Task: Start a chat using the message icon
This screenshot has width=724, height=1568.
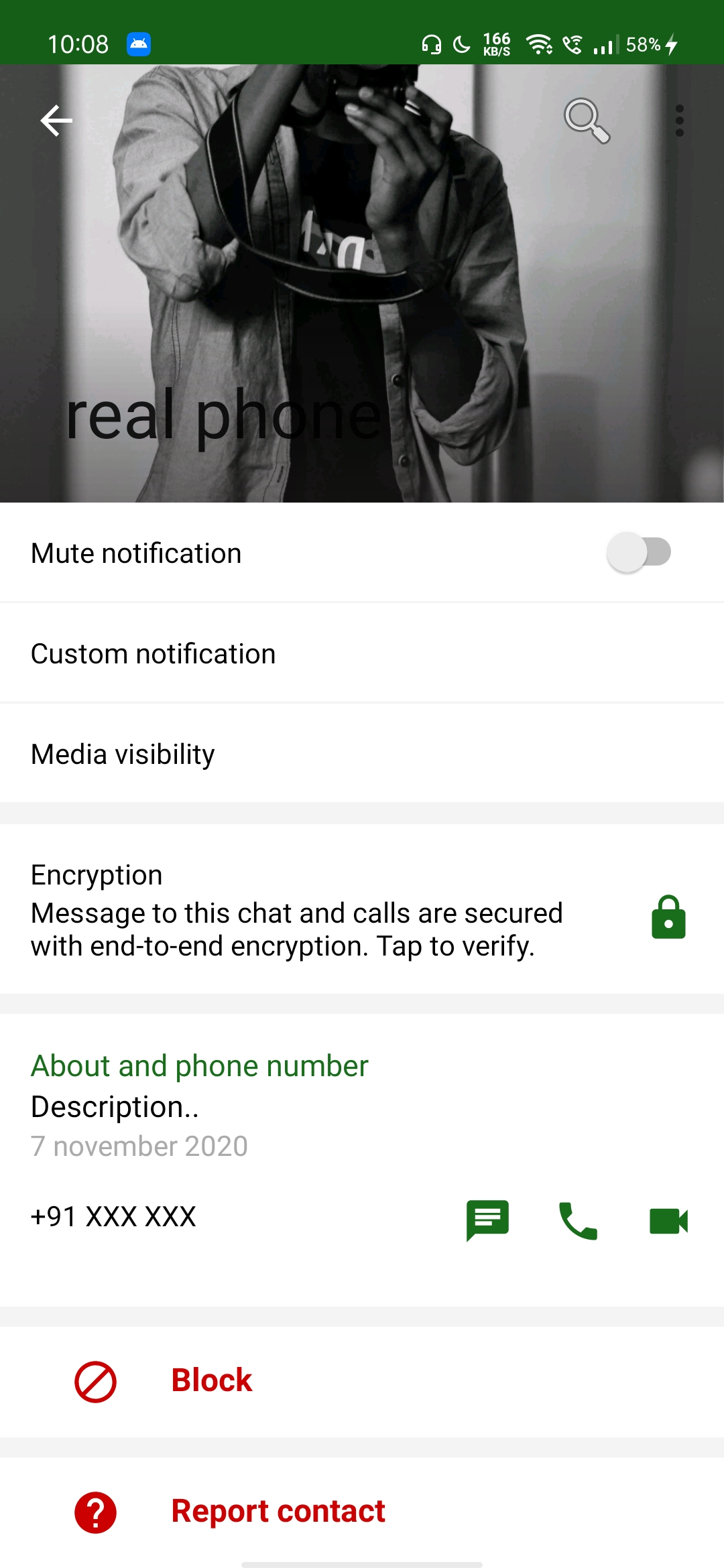Action: pos(487,1220)
